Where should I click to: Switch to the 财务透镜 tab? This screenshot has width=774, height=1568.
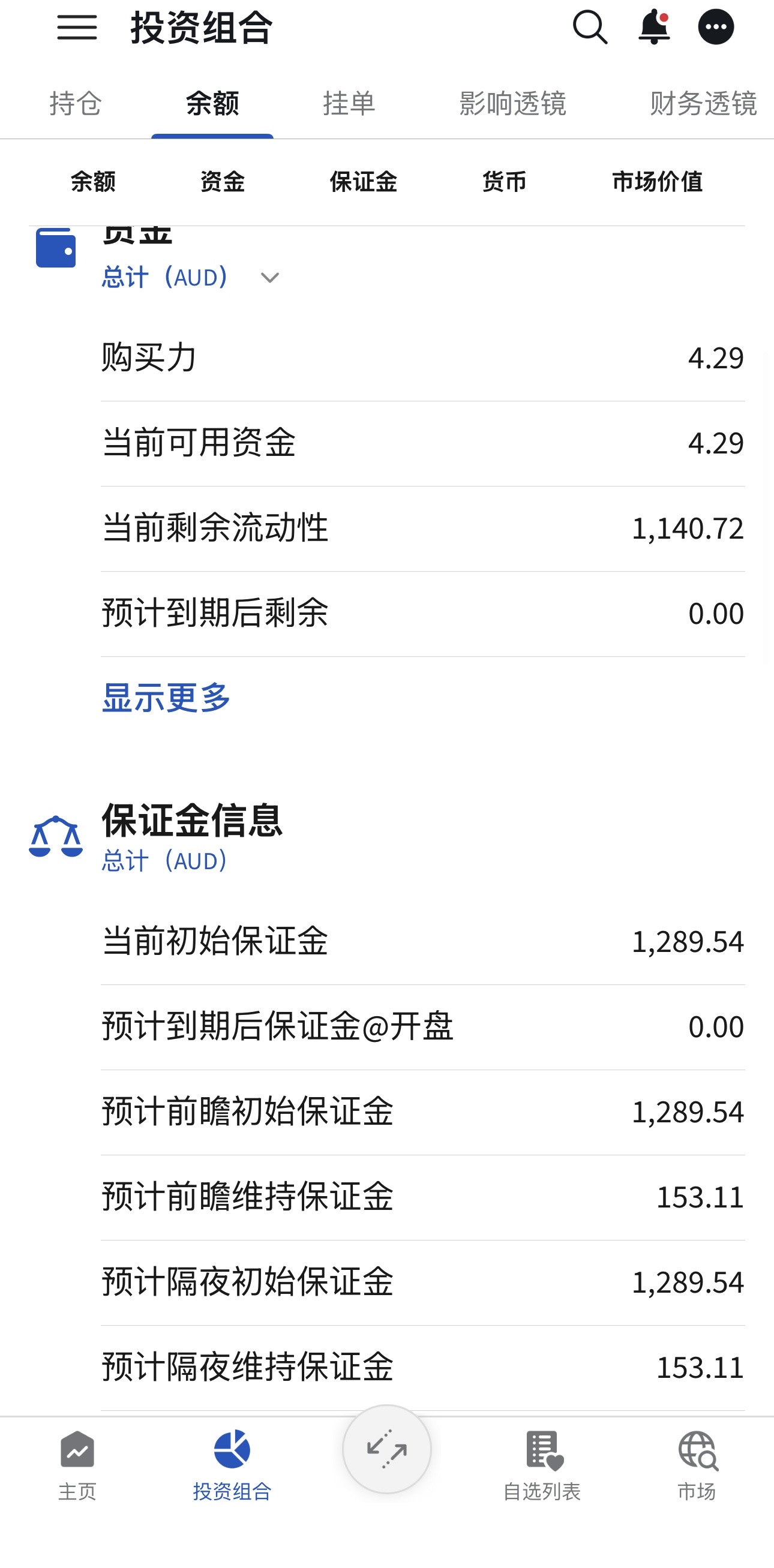tap(703, 104)
